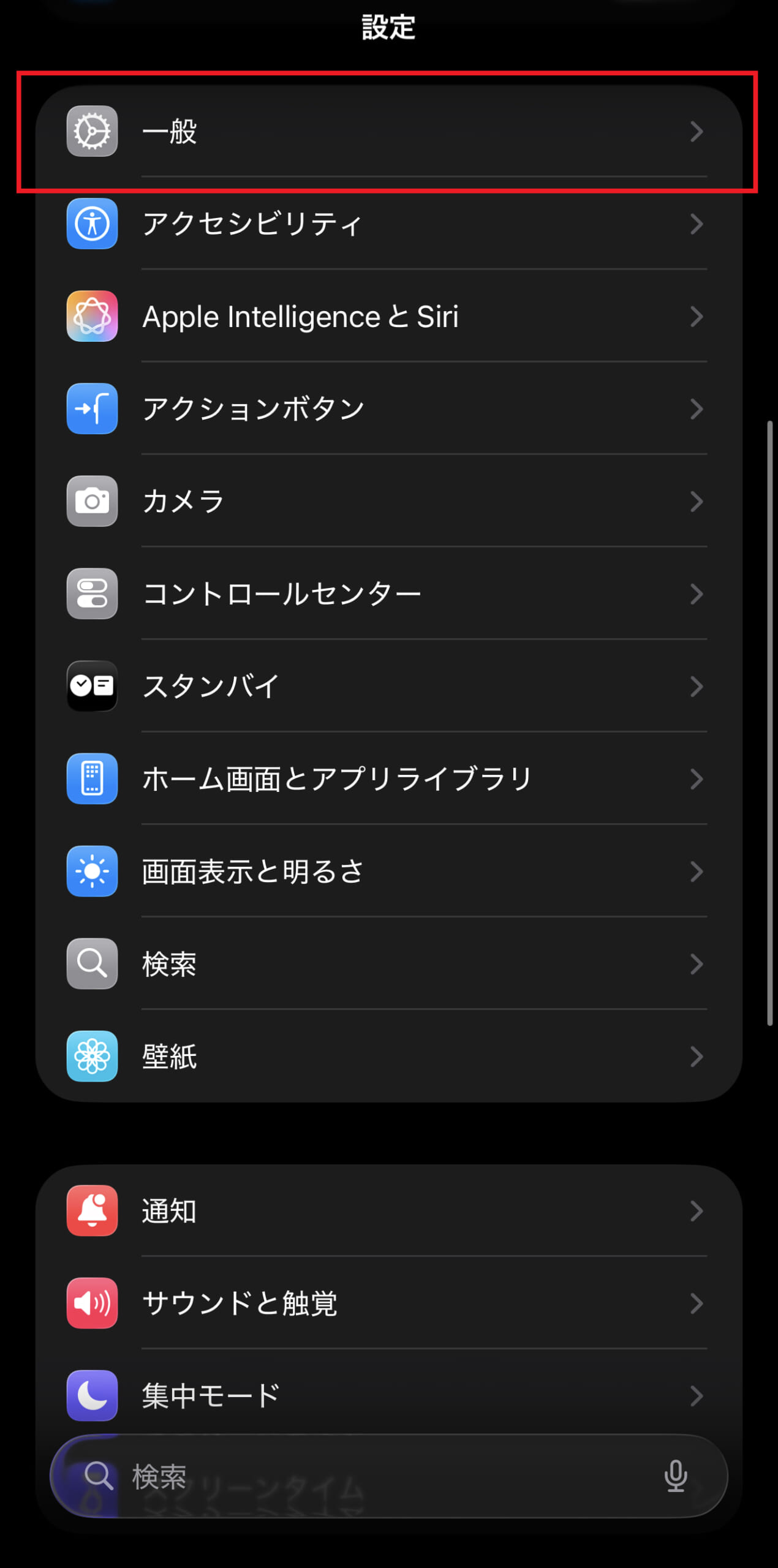Go to 画面表示と明るさ settings

coord(388,872)
